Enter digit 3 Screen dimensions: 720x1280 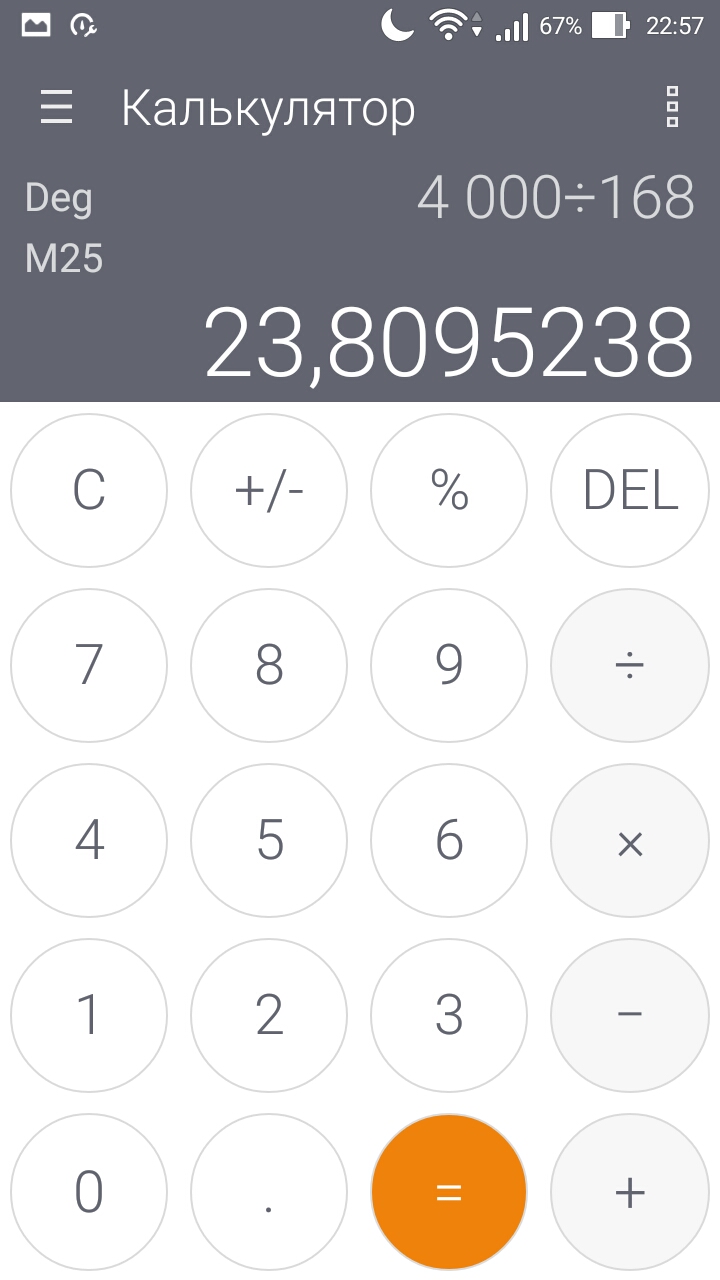[x=449, y=1017]
